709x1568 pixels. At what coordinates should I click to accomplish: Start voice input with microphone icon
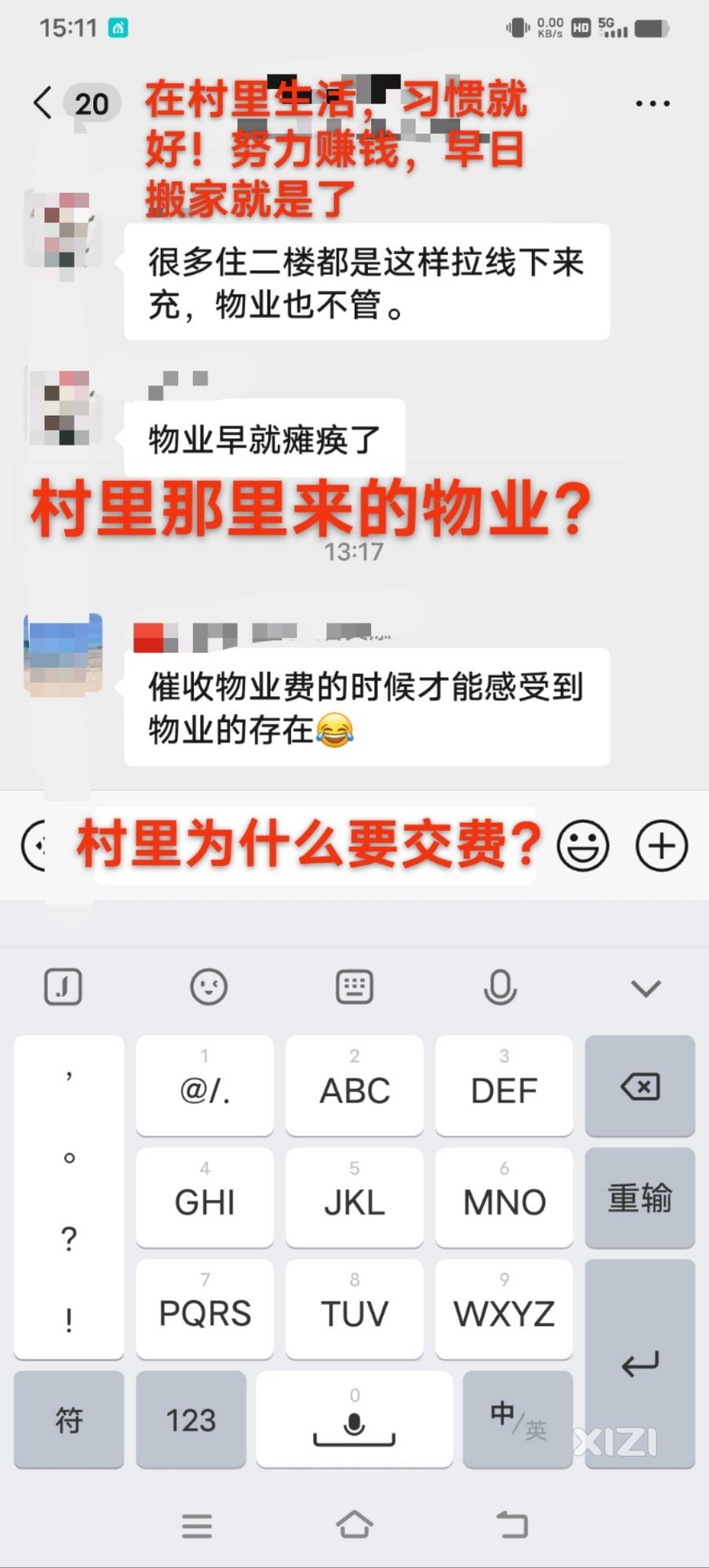(500, 987)
